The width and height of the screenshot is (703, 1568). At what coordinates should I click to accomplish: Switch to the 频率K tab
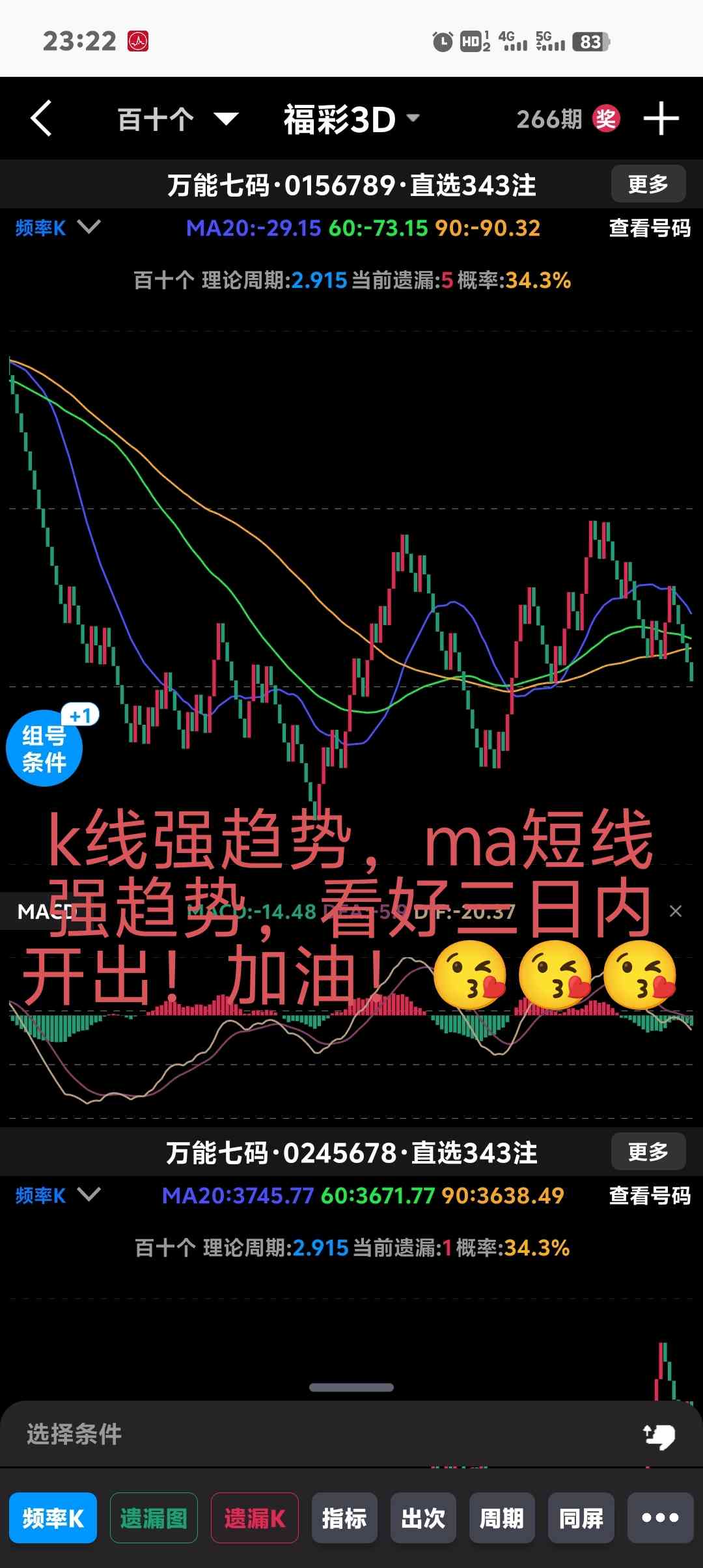pos(53,1519)
